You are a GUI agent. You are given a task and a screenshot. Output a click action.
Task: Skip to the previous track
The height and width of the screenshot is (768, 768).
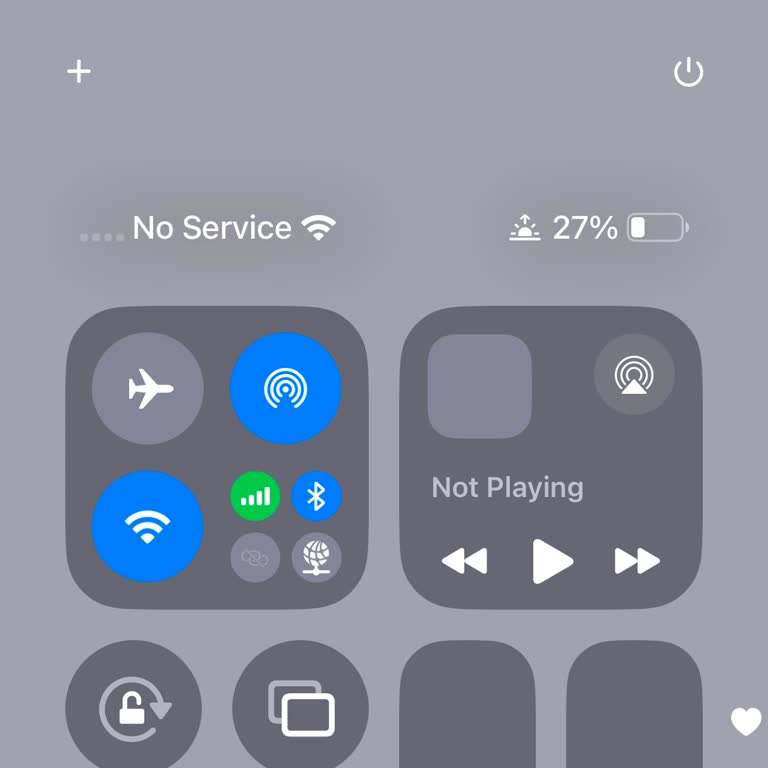464,561
